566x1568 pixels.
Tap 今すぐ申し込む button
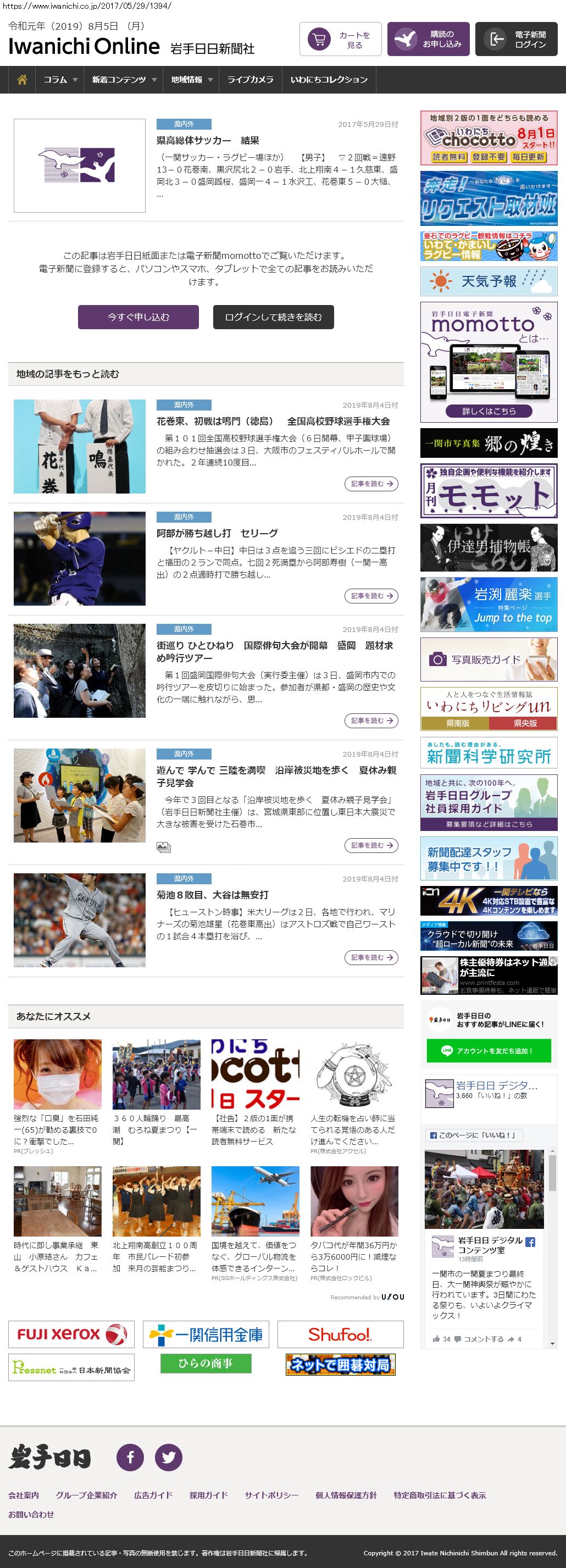(138, 317)
